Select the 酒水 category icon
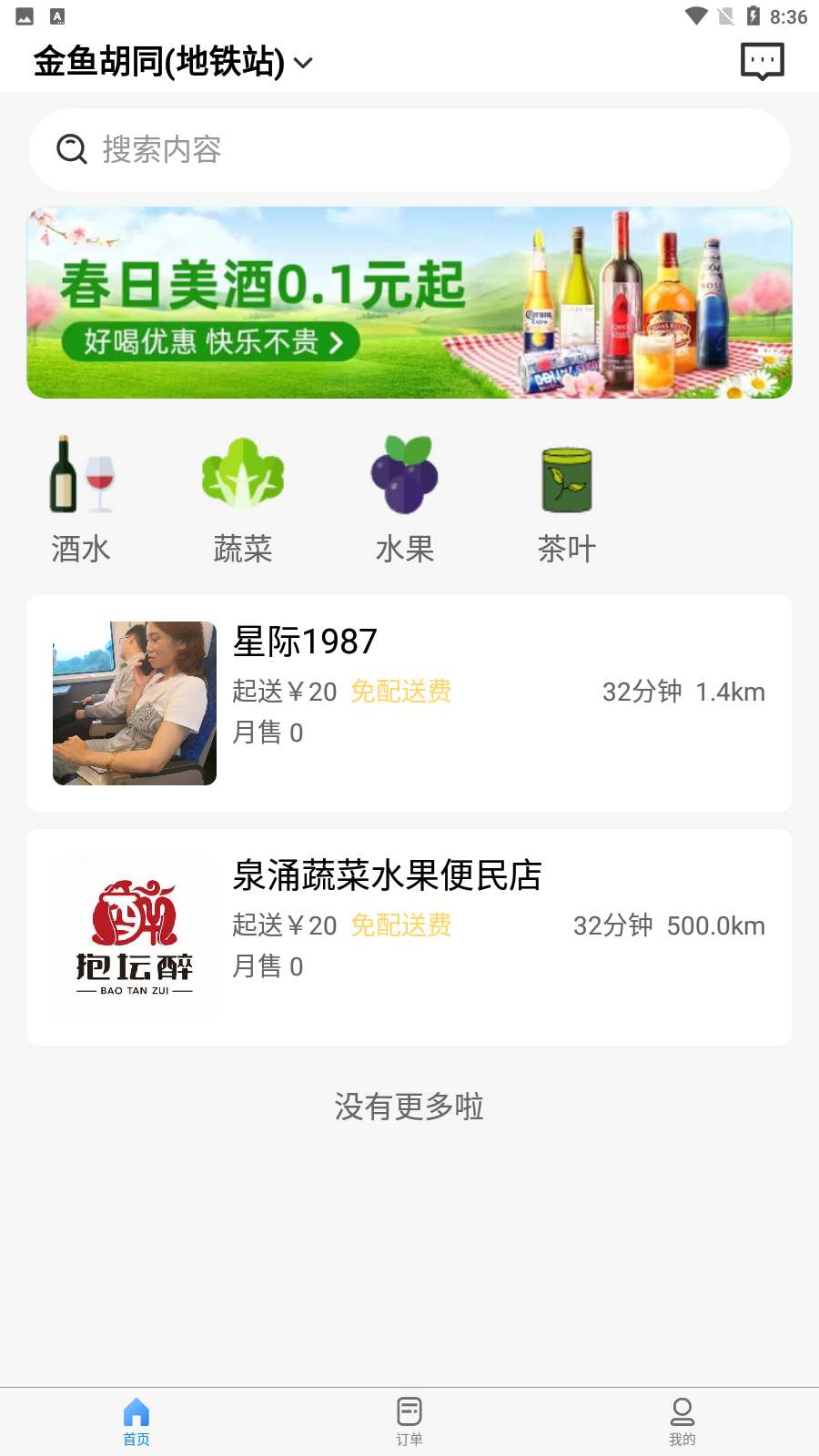The image size is (819, 1456). (81, 475)
